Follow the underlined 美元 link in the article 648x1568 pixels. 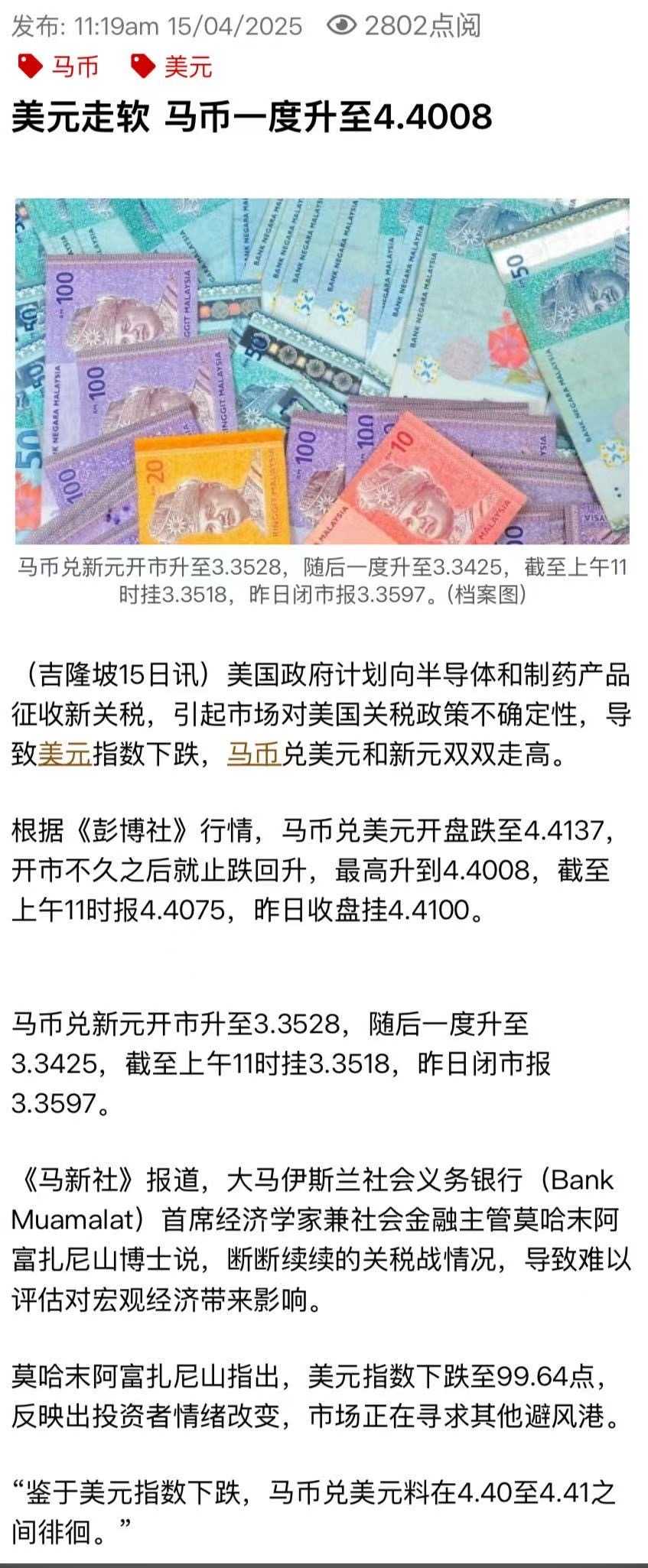tap(65, 755)
